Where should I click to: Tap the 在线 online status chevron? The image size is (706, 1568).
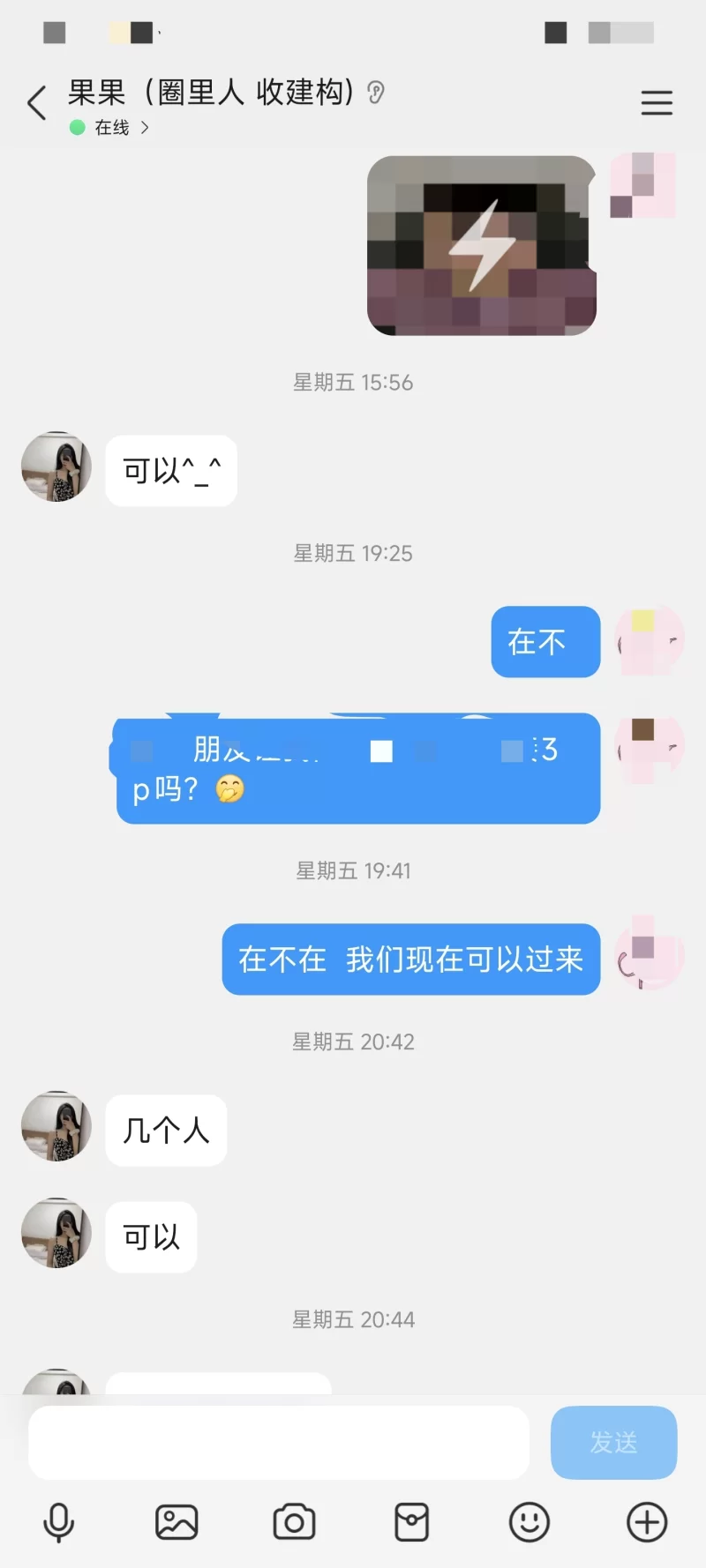145,128
